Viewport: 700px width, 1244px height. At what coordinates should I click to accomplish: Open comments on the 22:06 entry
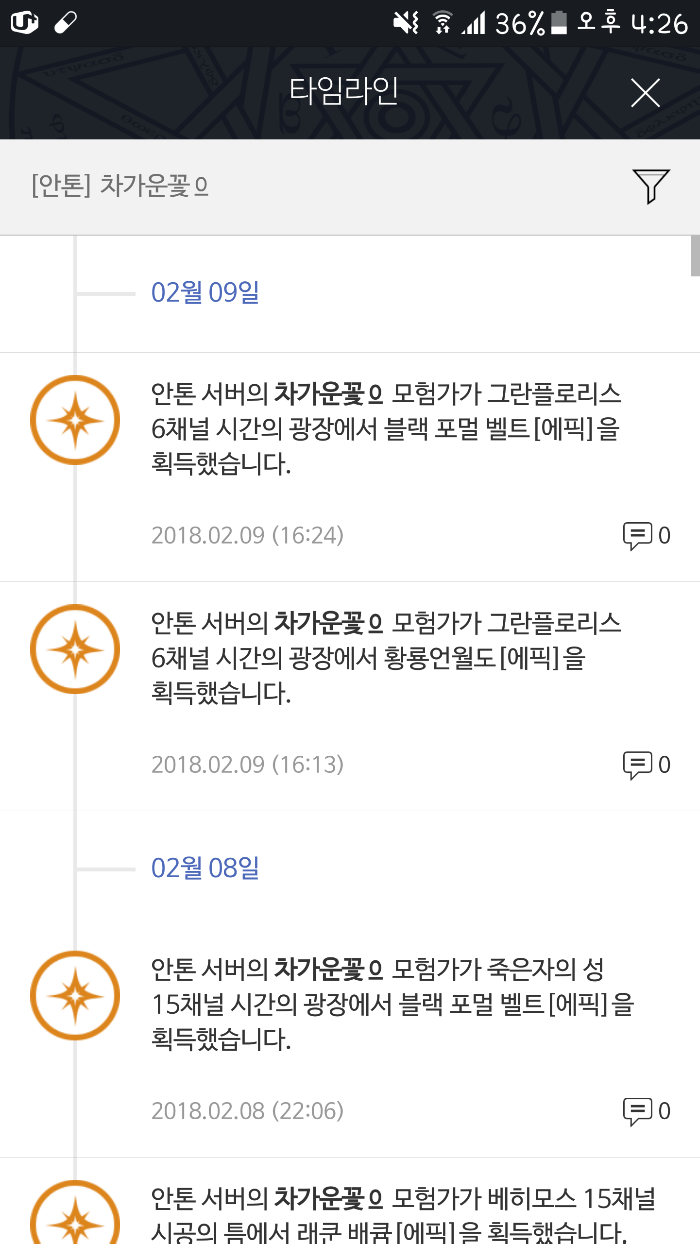pyautogui.click(x=646, y=1111)
